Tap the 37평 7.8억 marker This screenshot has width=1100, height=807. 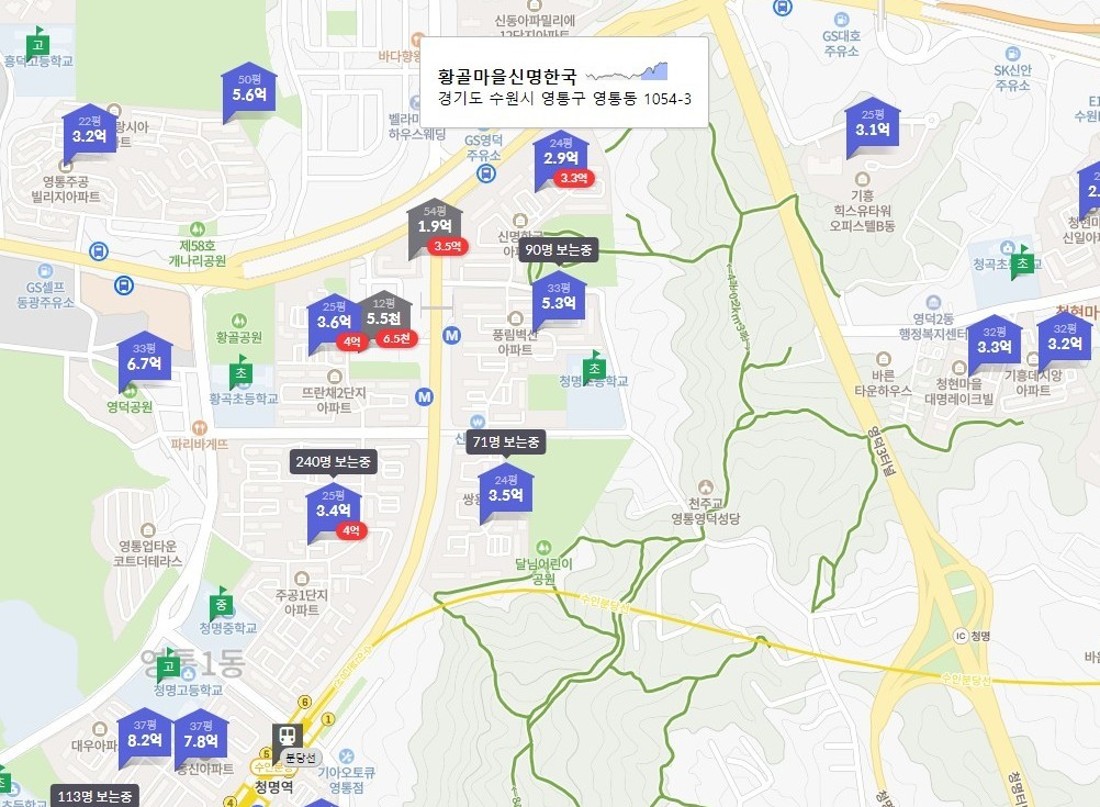(x=201, y=738)
